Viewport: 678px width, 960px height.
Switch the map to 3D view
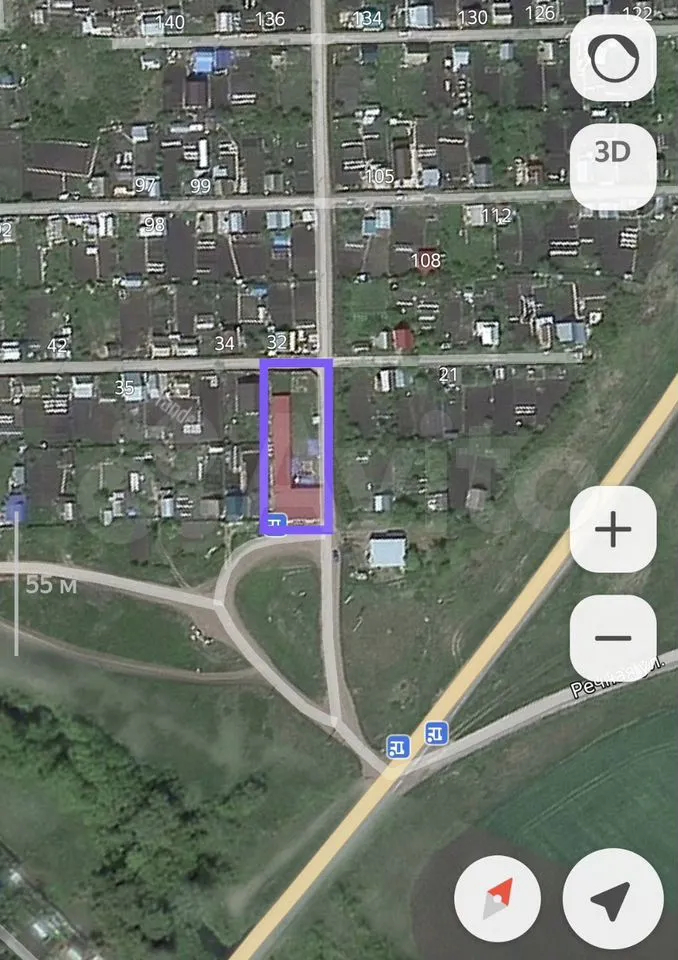pyautogui.click(x=612, y=152)
